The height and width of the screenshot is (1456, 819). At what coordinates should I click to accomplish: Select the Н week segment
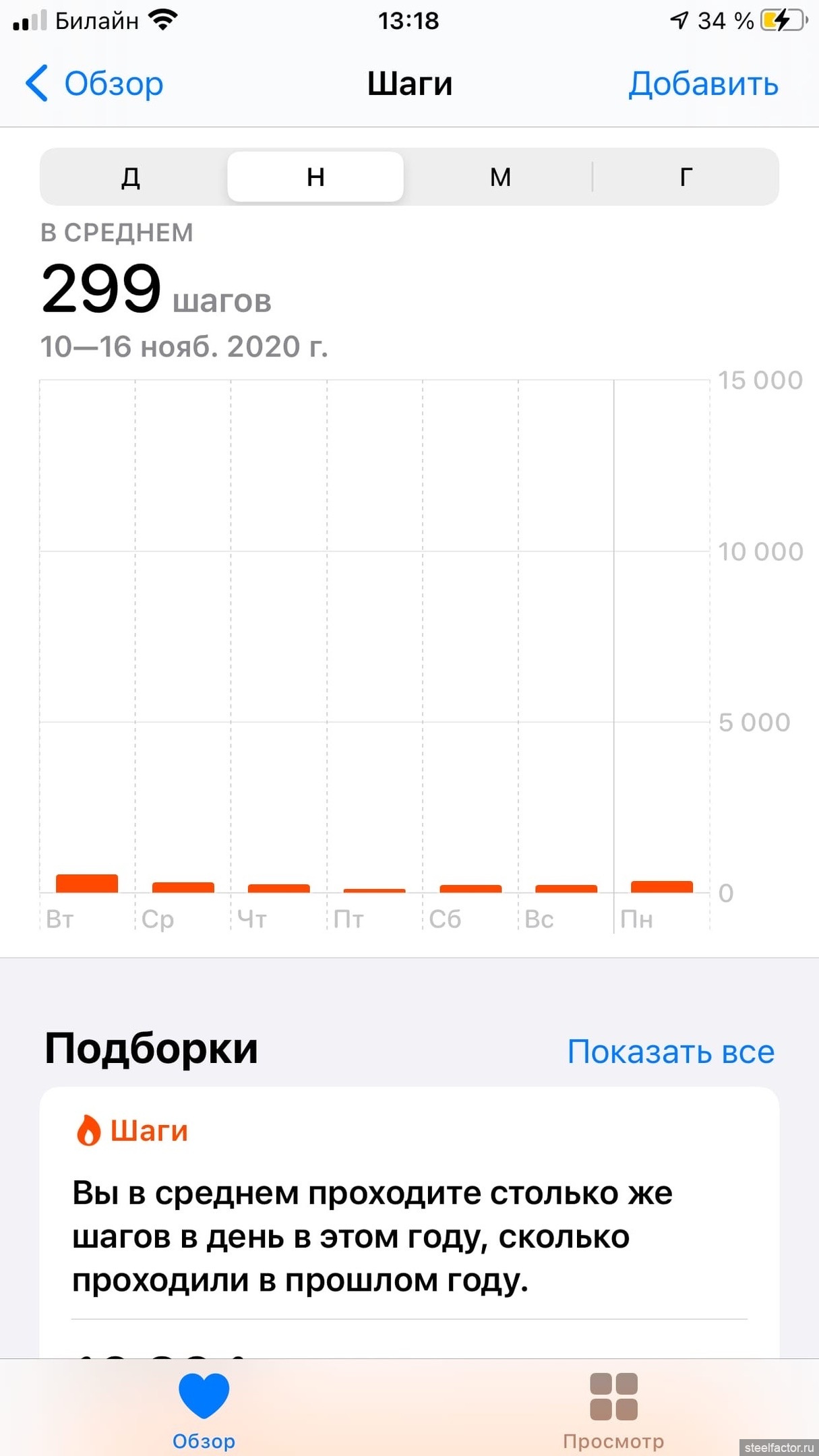315,177
